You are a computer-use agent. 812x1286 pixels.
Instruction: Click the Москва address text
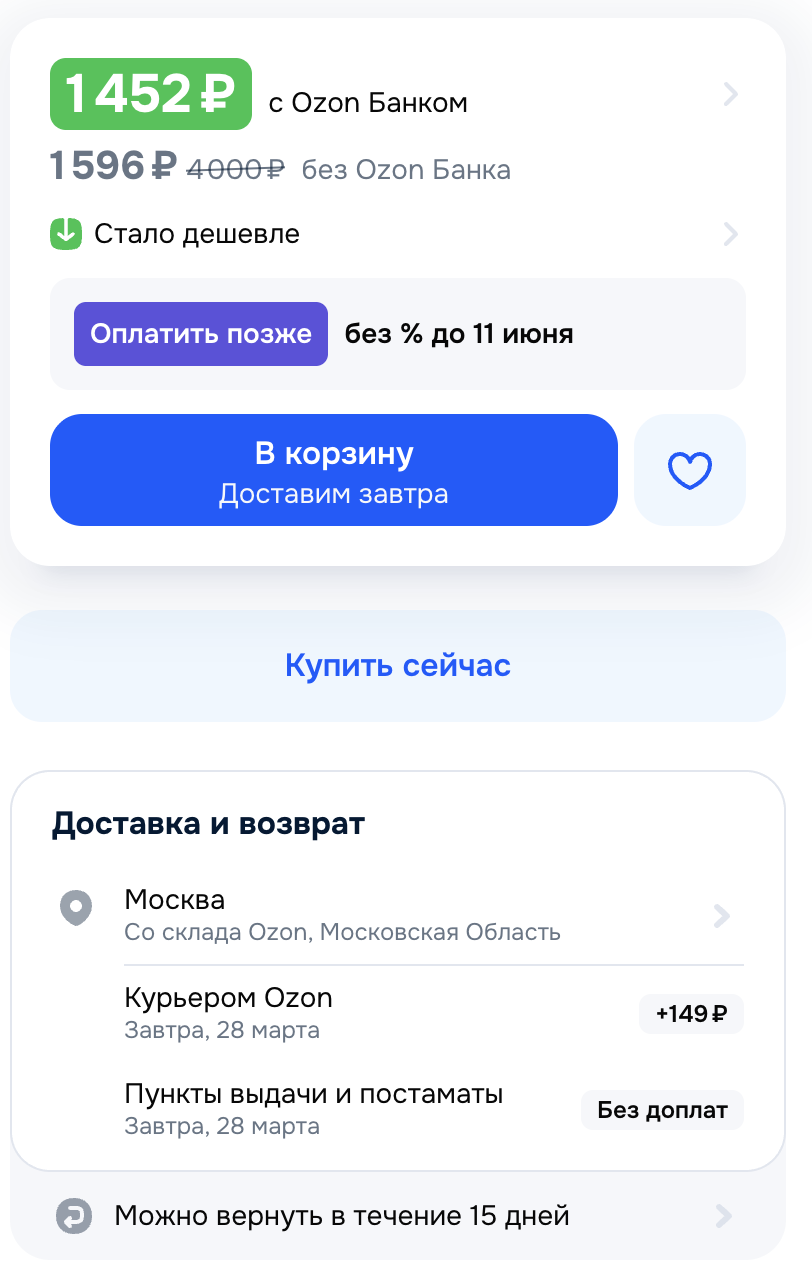point(176,899)
